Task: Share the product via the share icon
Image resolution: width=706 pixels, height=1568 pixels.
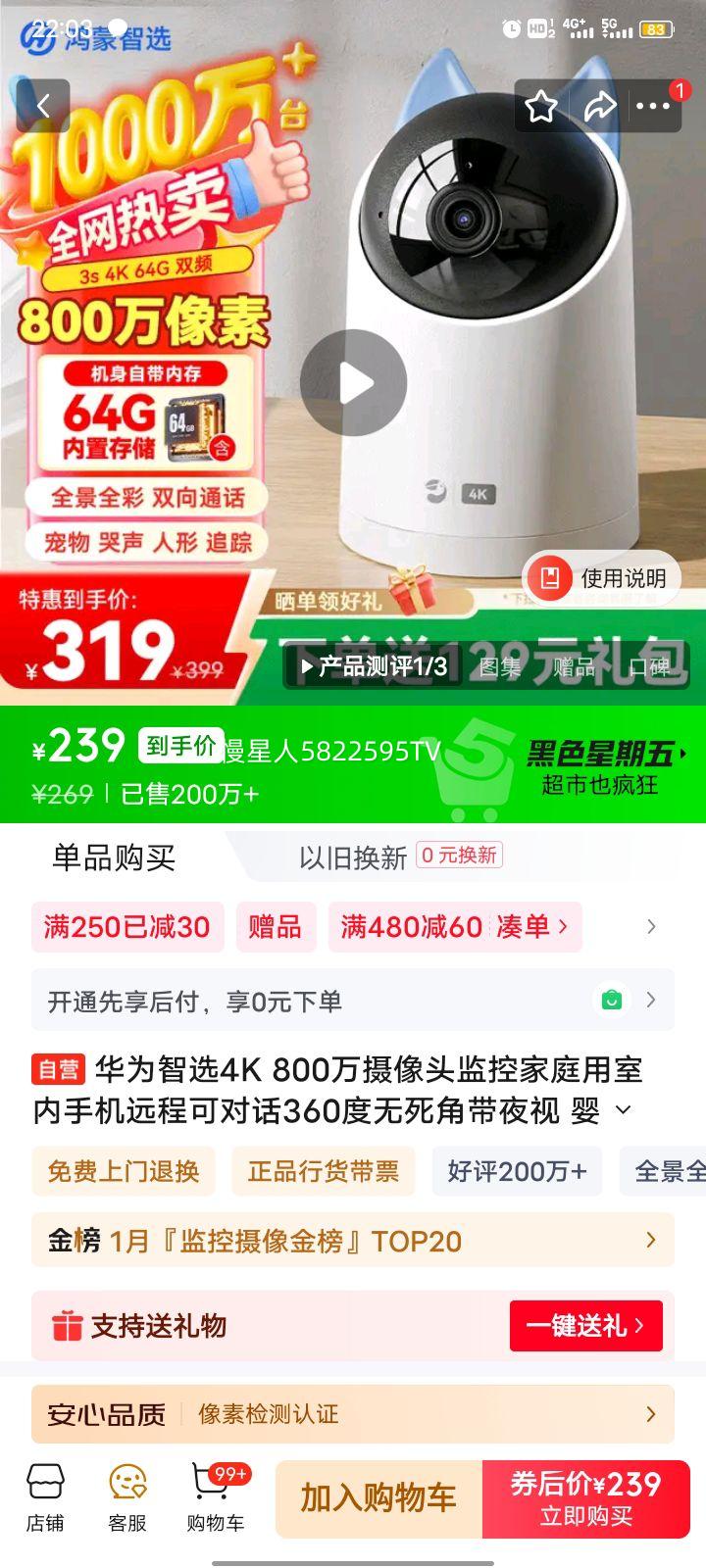Action: point(599,107)
